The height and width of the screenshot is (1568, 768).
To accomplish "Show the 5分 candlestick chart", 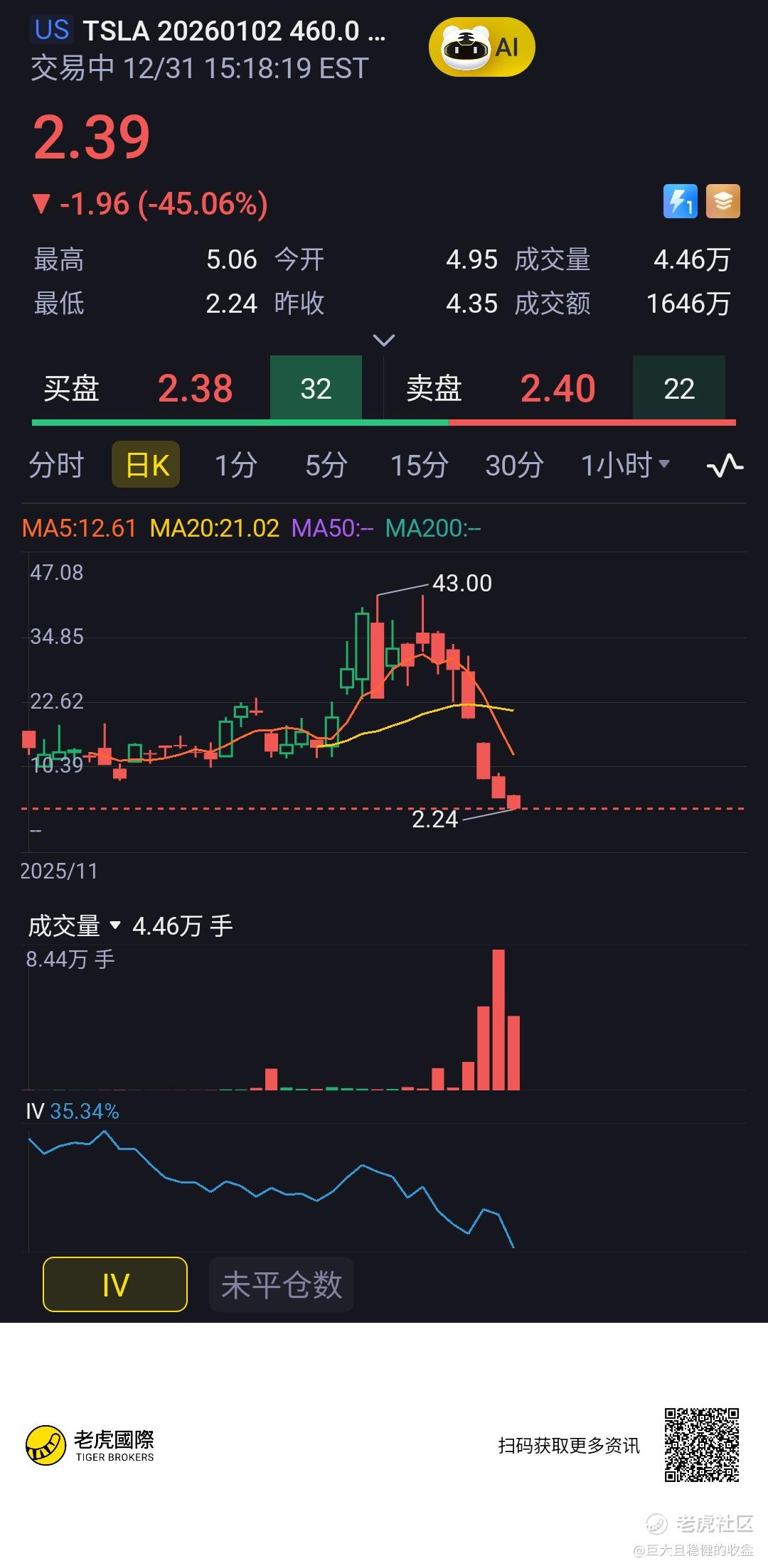I will (x=326, y=466).
